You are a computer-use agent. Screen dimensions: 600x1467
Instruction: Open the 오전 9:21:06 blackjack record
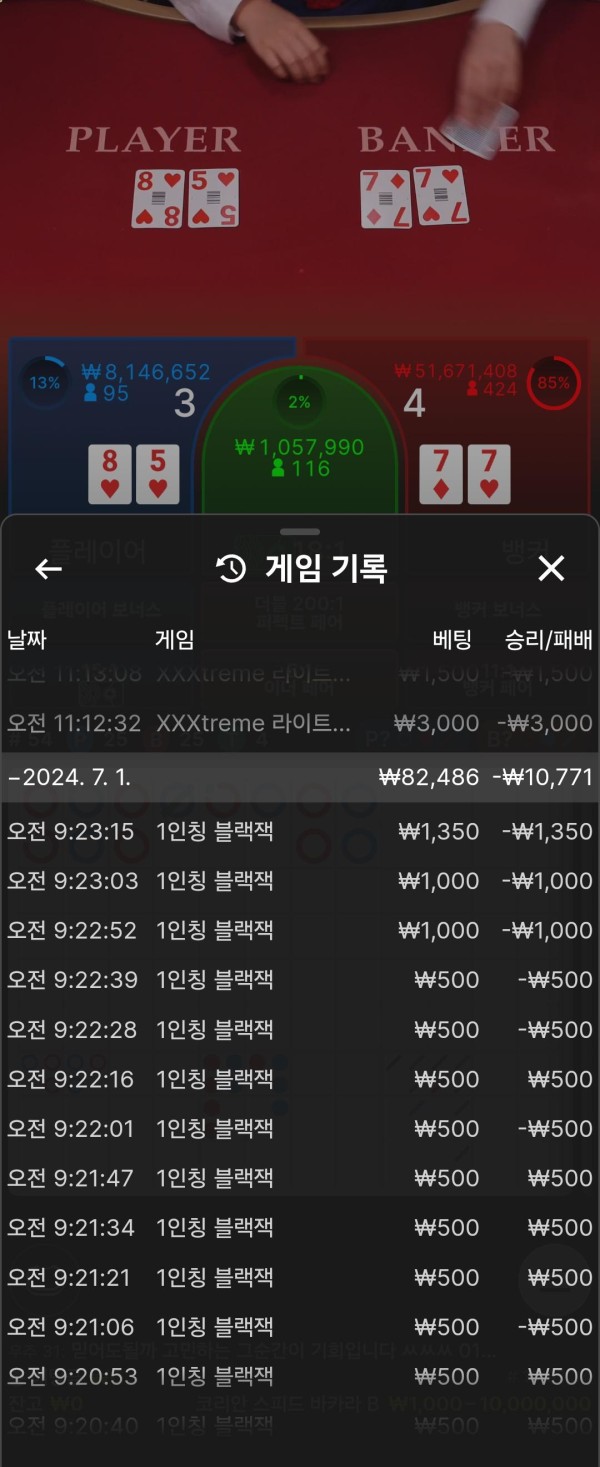(x=300, y=1327)
